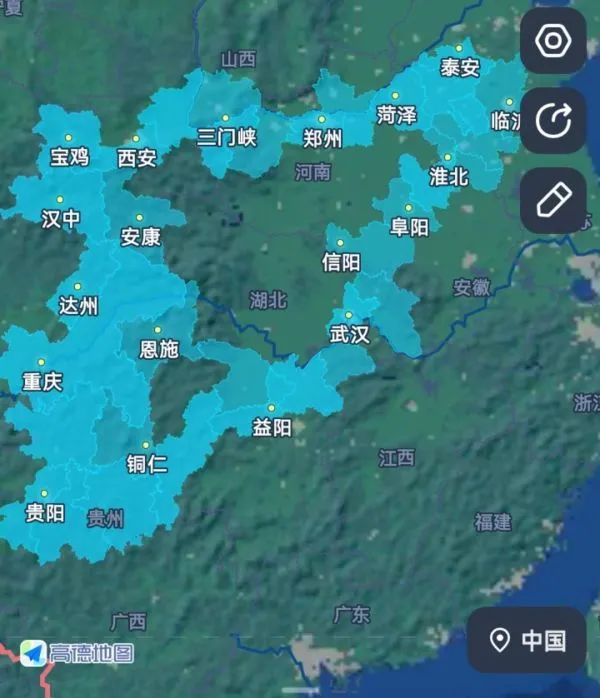
Task: Share this footprint map
Action: [553, 121]
